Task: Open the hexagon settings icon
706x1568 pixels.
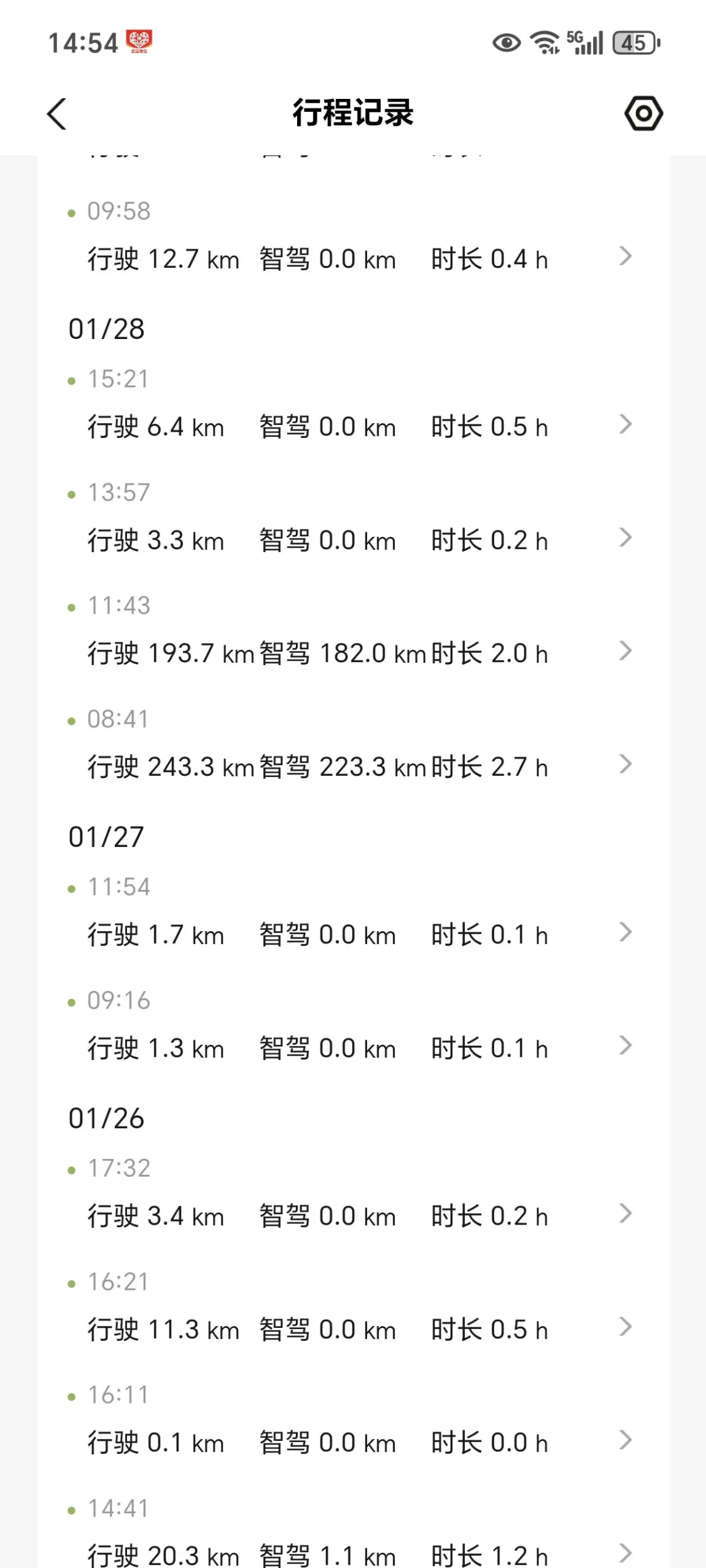Action: click(x=643, y=114)
